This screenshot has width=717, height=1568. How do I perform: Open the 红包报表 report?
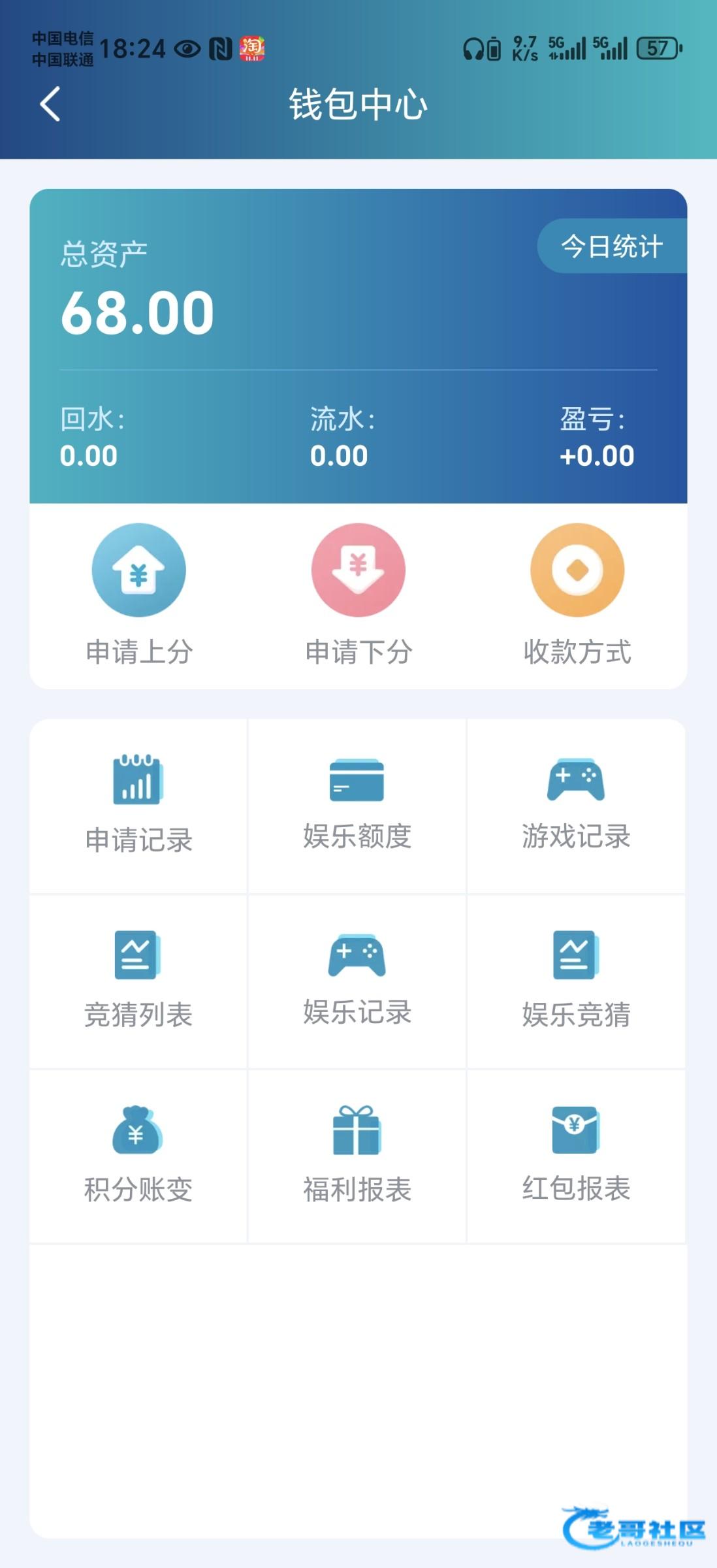[576, 1156]
